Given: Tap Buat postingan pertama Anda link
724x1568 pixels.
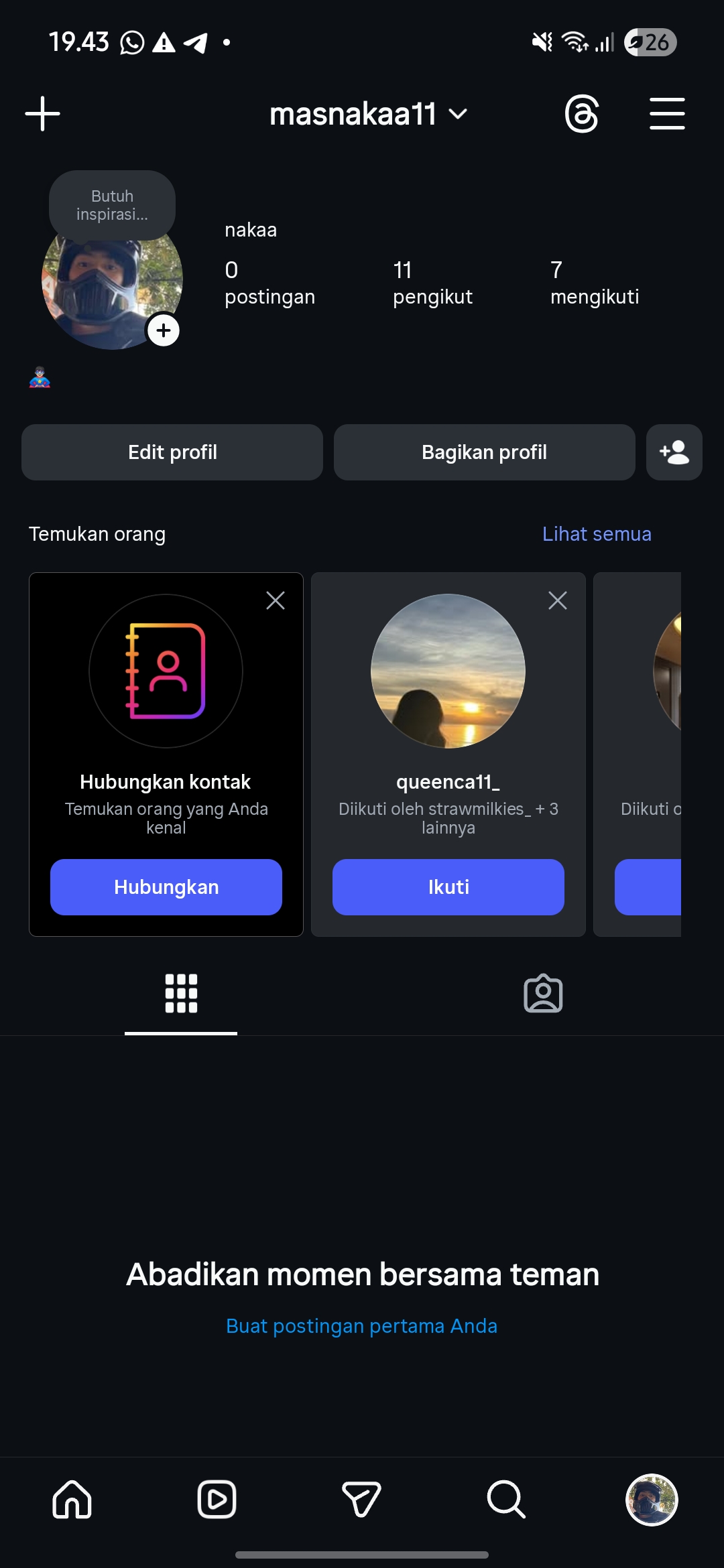Looking at the screenshot, I should pos(362,1326).
